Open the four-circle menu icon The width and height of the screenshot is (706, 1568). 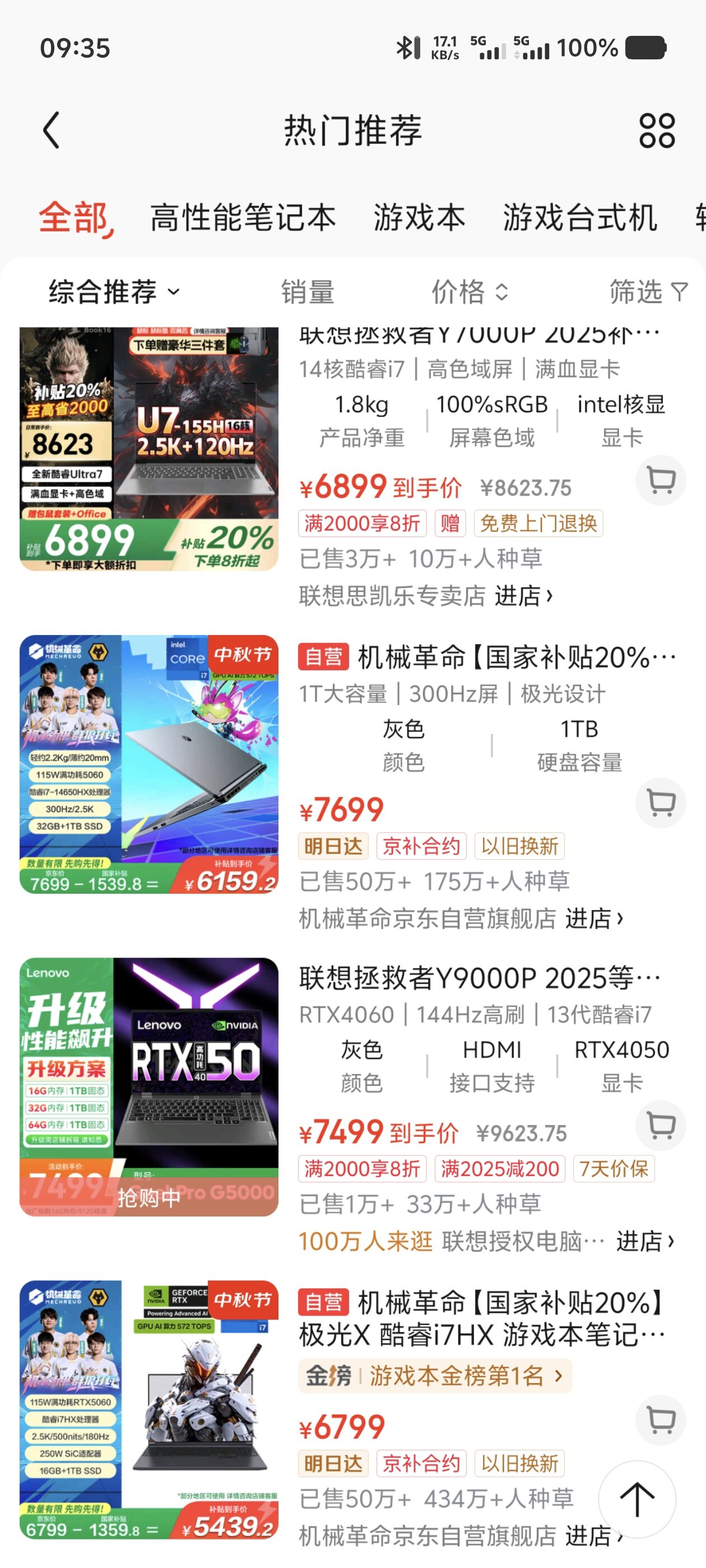[657, 130]
